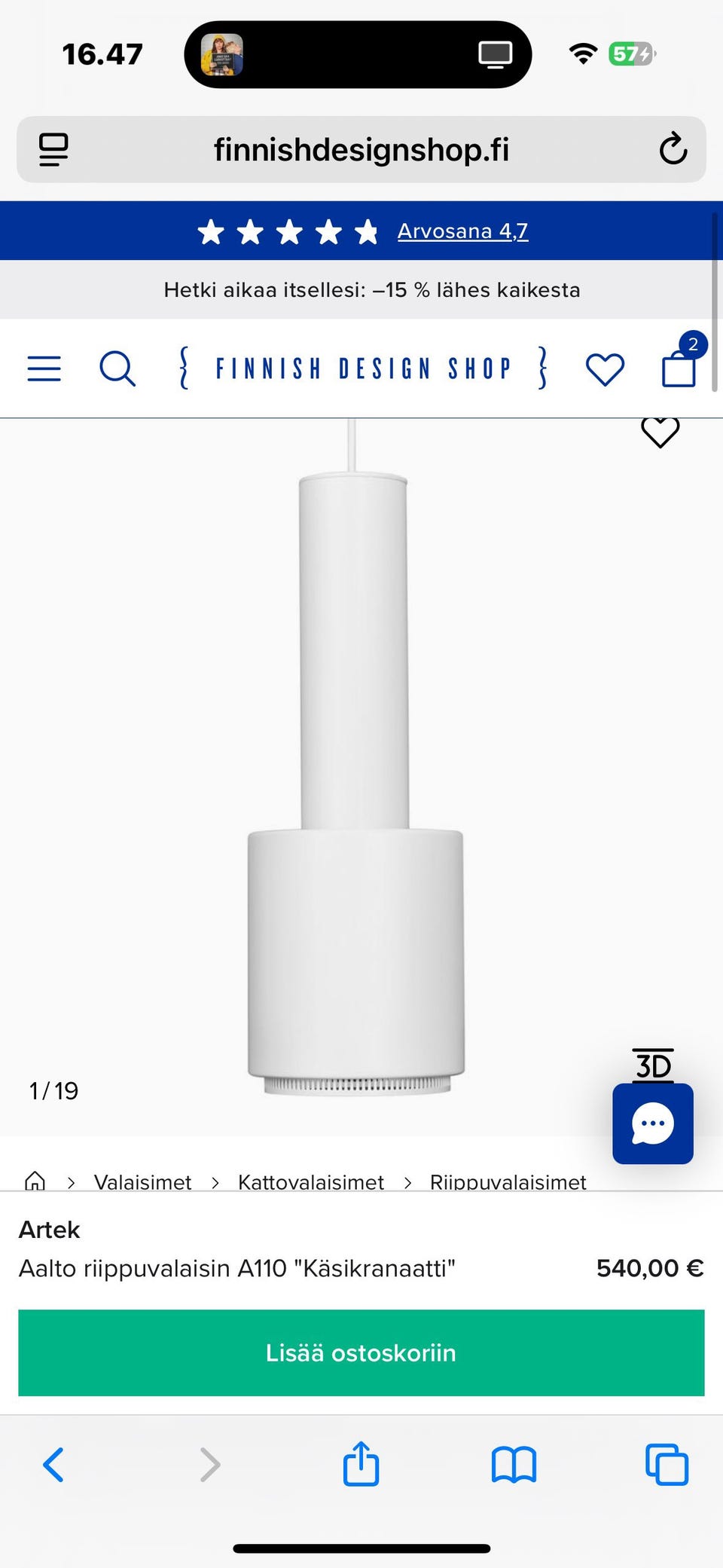Go to the home breadcrumb

point(35,1181)
